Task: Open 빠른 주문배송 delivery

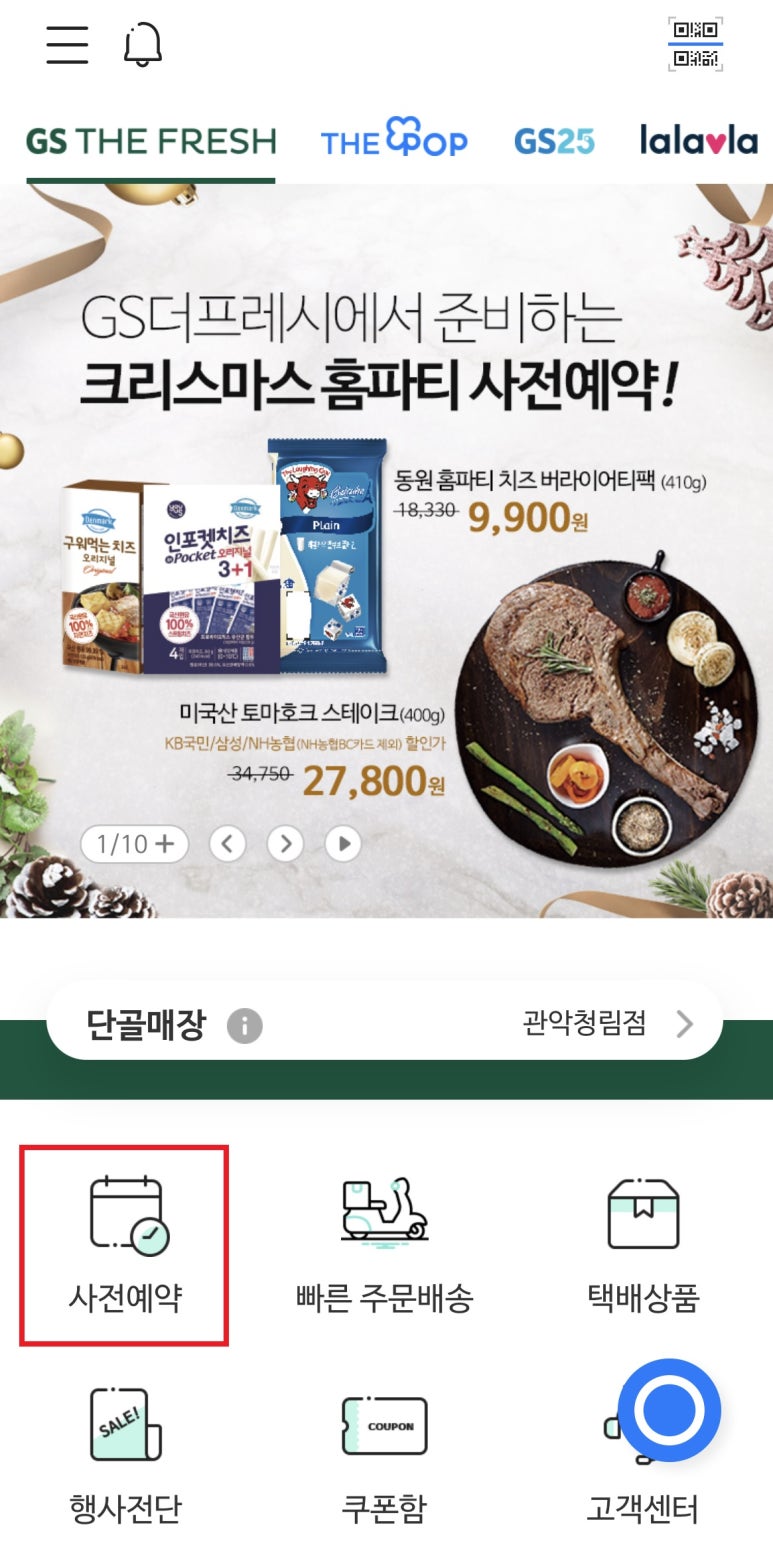Action: [384, 1245]
